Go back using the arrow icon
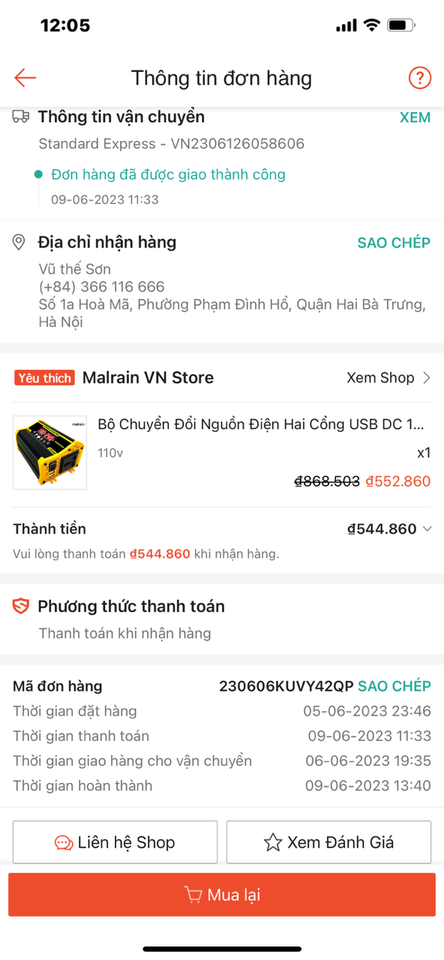 coord(26,78)
